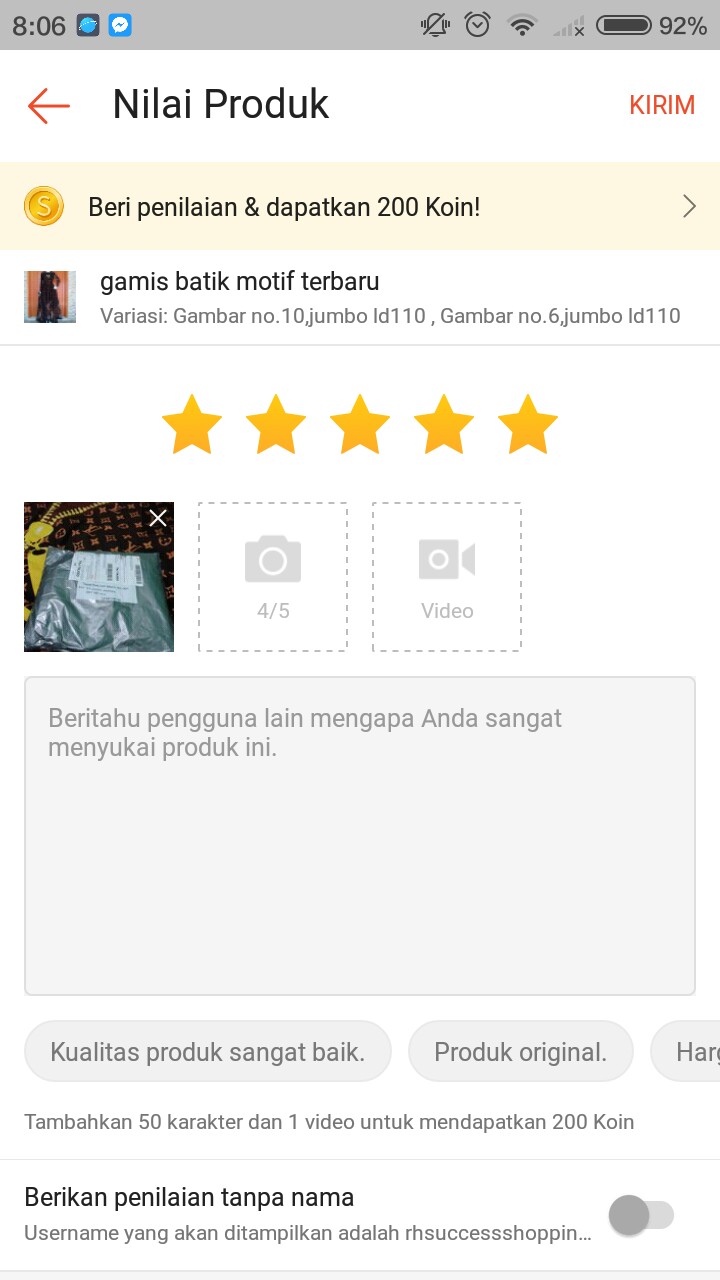Enable anonymous review posting toggle
This screenshot has height=1280, width=720.
click(643, 1215)
